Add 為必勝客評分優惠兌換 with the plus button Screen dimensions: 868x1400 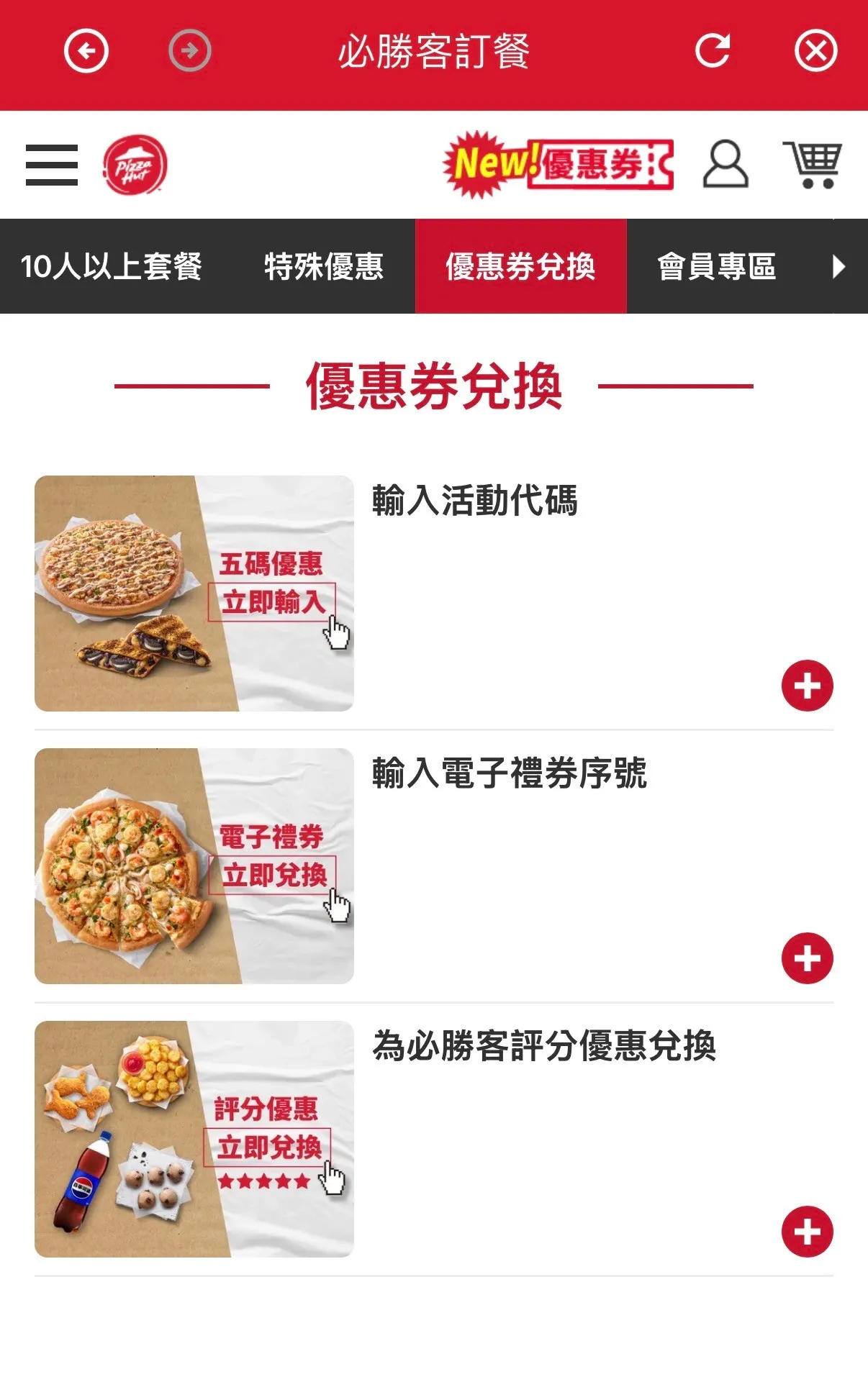807,1232
